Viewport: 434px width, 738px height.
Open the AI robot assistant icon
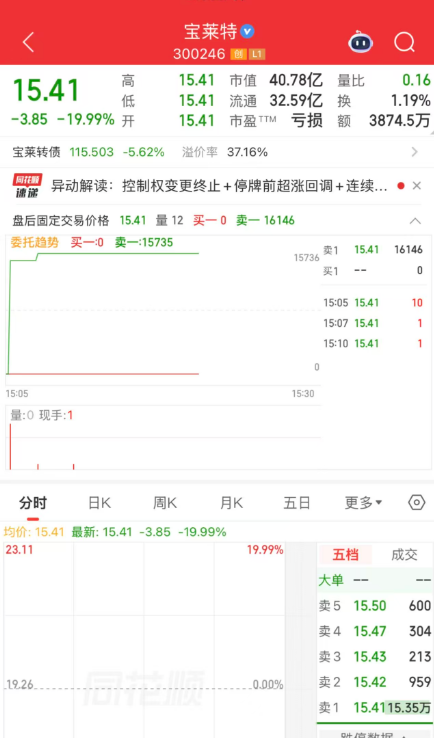coord(361,42)
